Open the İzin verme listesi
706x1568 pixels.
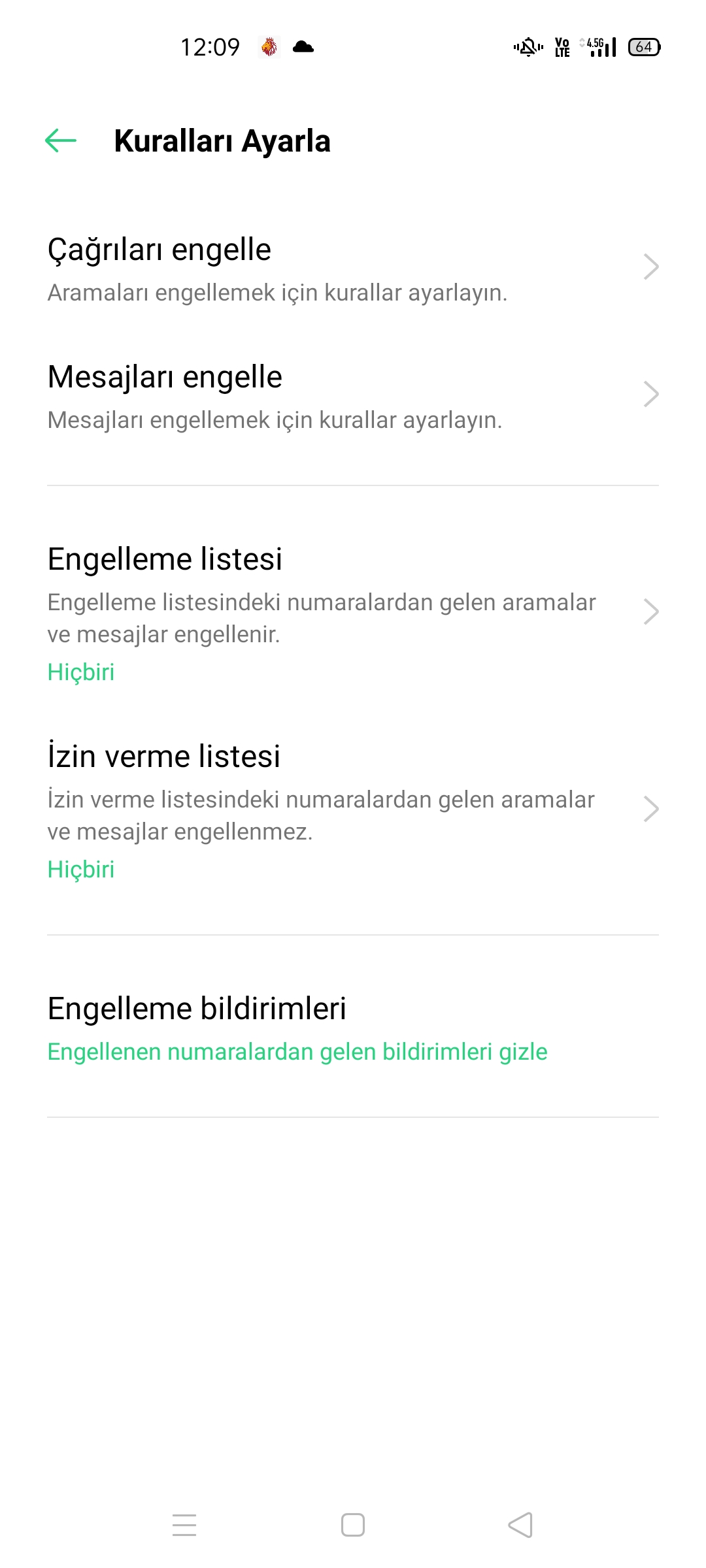[x=353, y=810]
